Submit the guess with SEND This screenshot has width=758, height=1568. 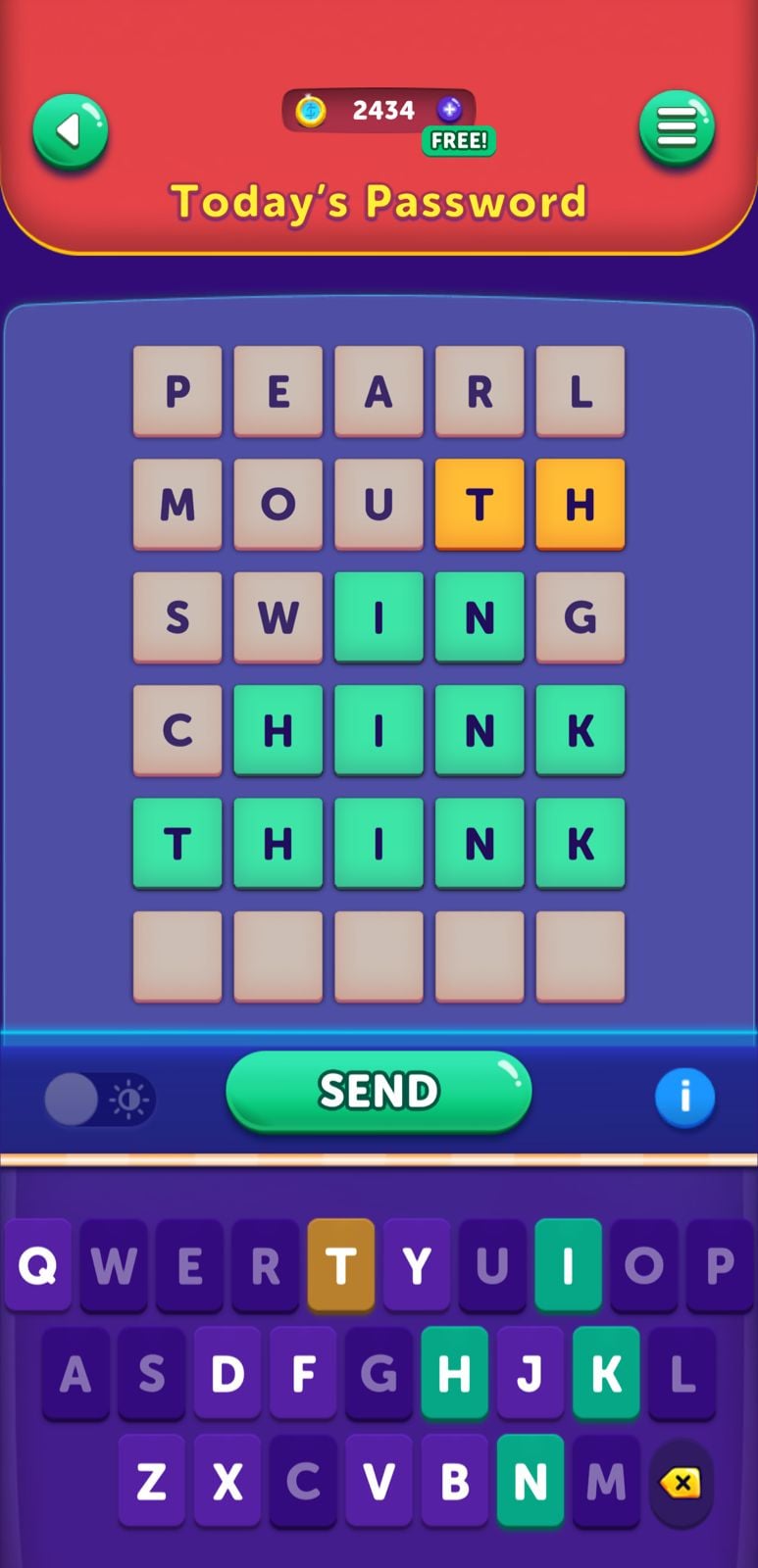point(379,1091)
